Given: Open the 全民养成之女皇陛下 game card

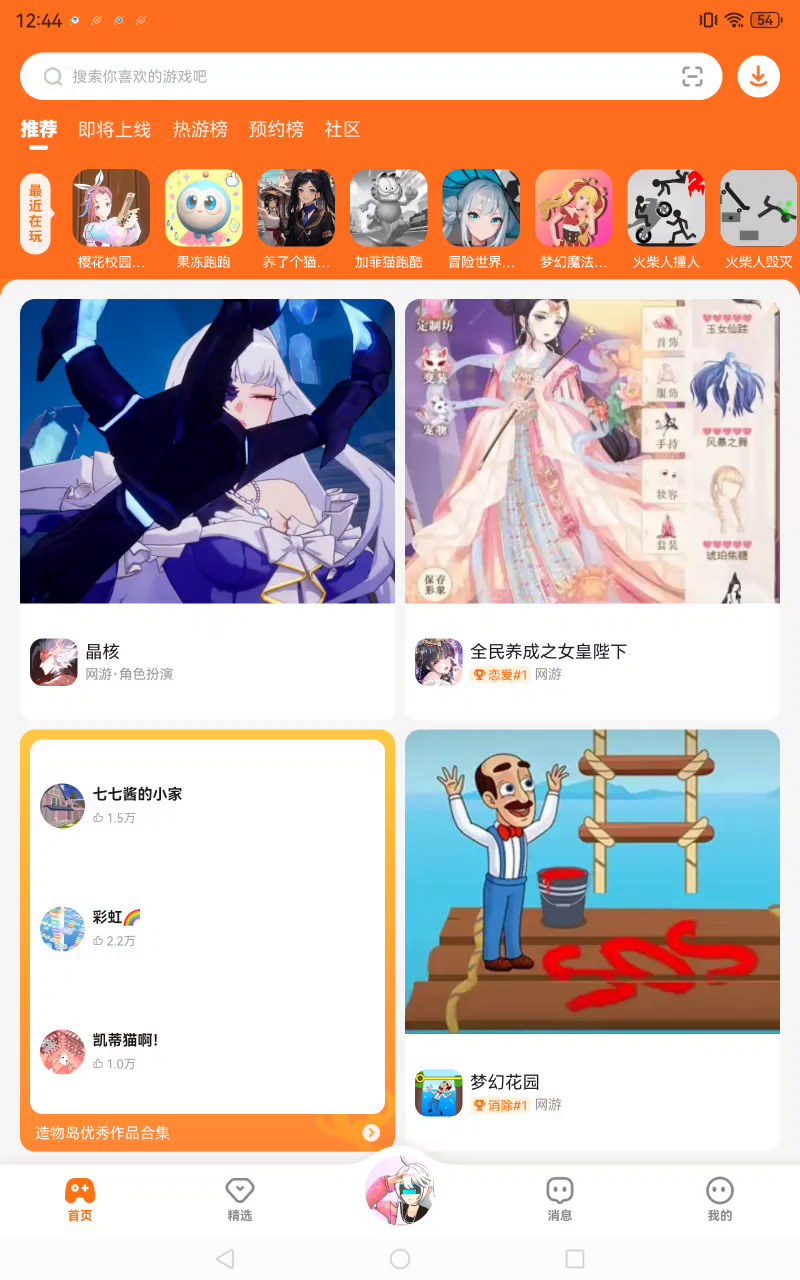Looking at the screenshot, I should 592,500.
